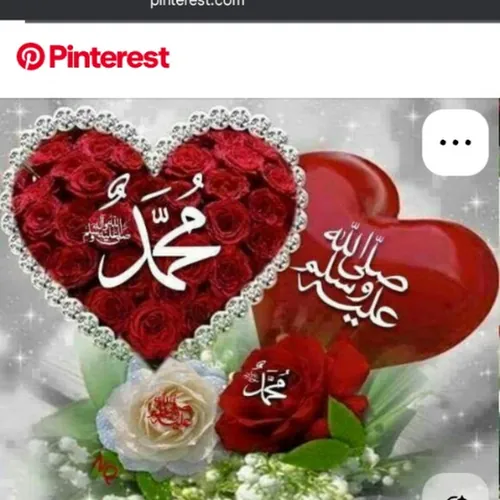Viewport: 500px width, 500px height.
Task: Tap the Pinterest logo link
Action: (93, 57)
